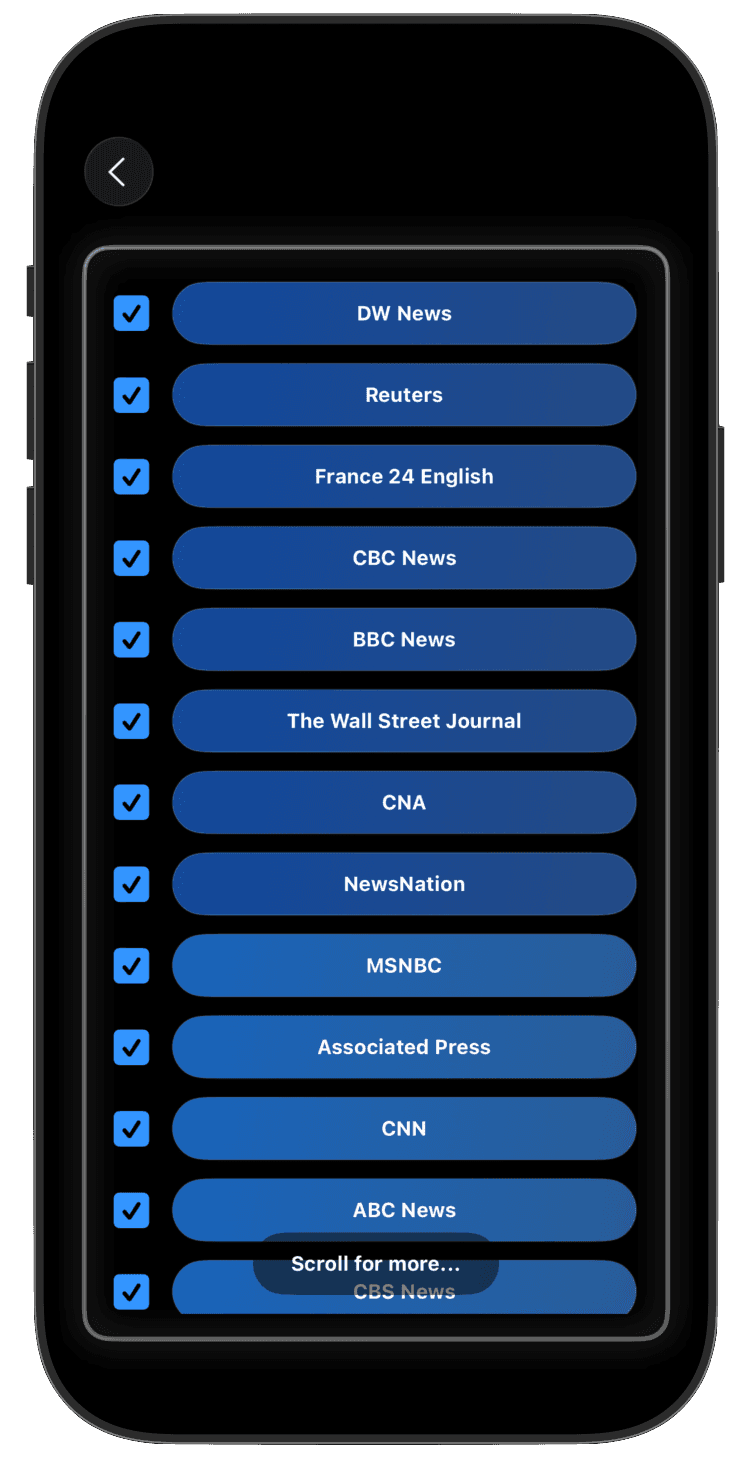Uncheck the DW News checkbox

click(131, 313)
